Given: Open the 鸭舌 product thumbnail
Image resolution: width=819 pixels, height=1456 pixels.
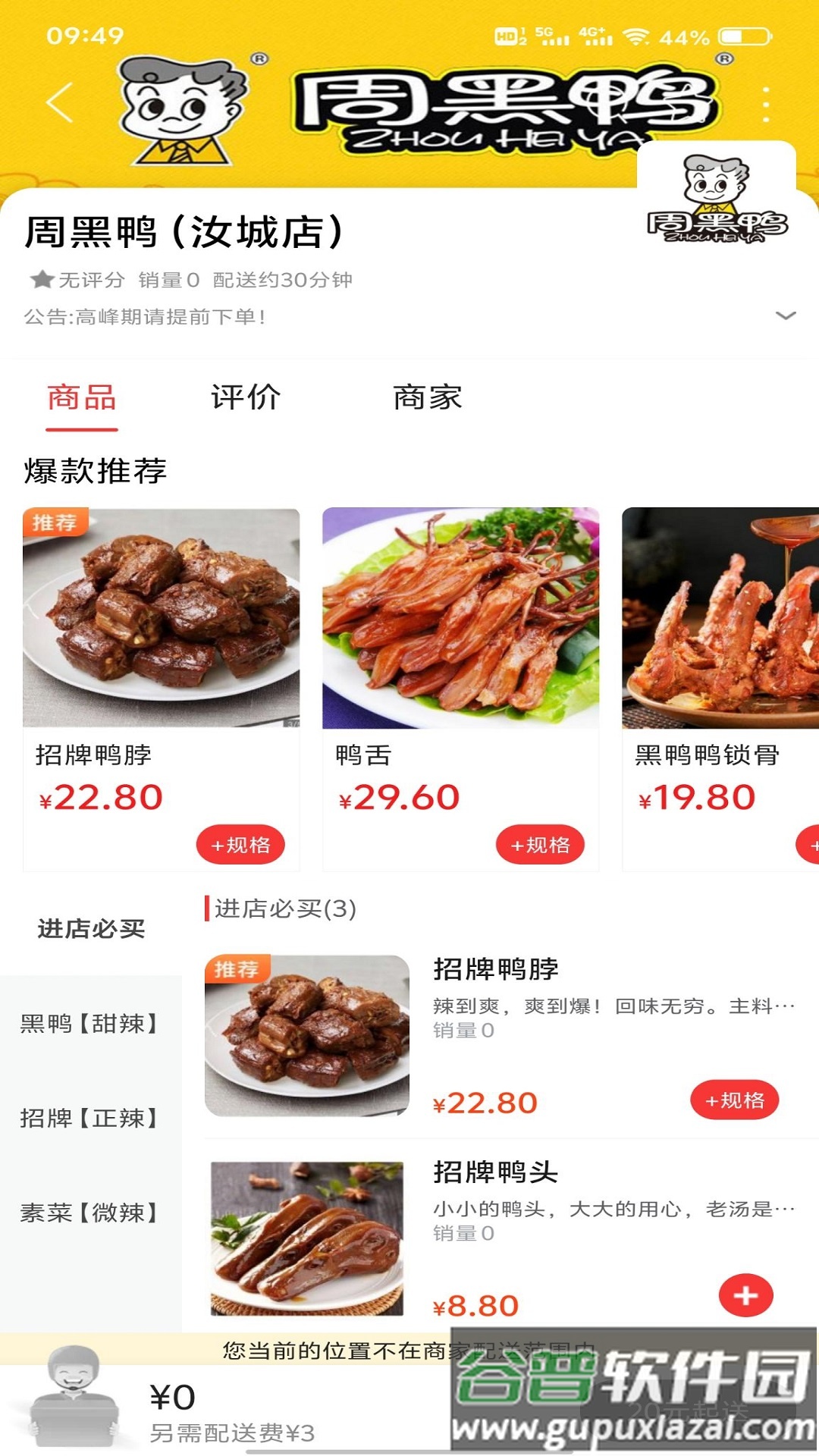Looking at the screenshot, I should point(459,614).
